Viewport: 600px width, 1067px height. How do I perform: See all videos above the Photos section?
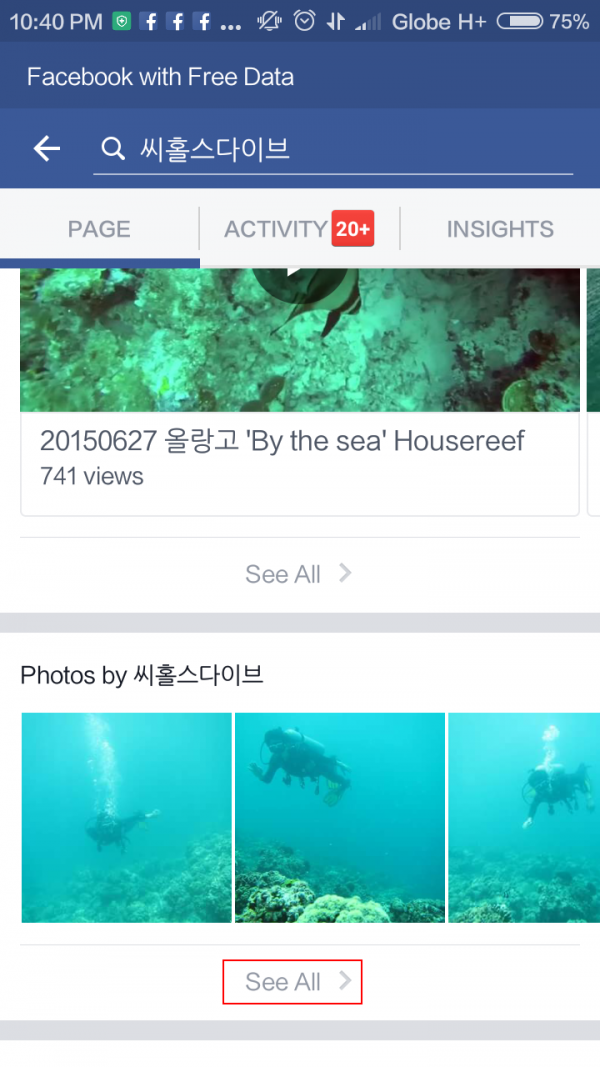(298, 574)
